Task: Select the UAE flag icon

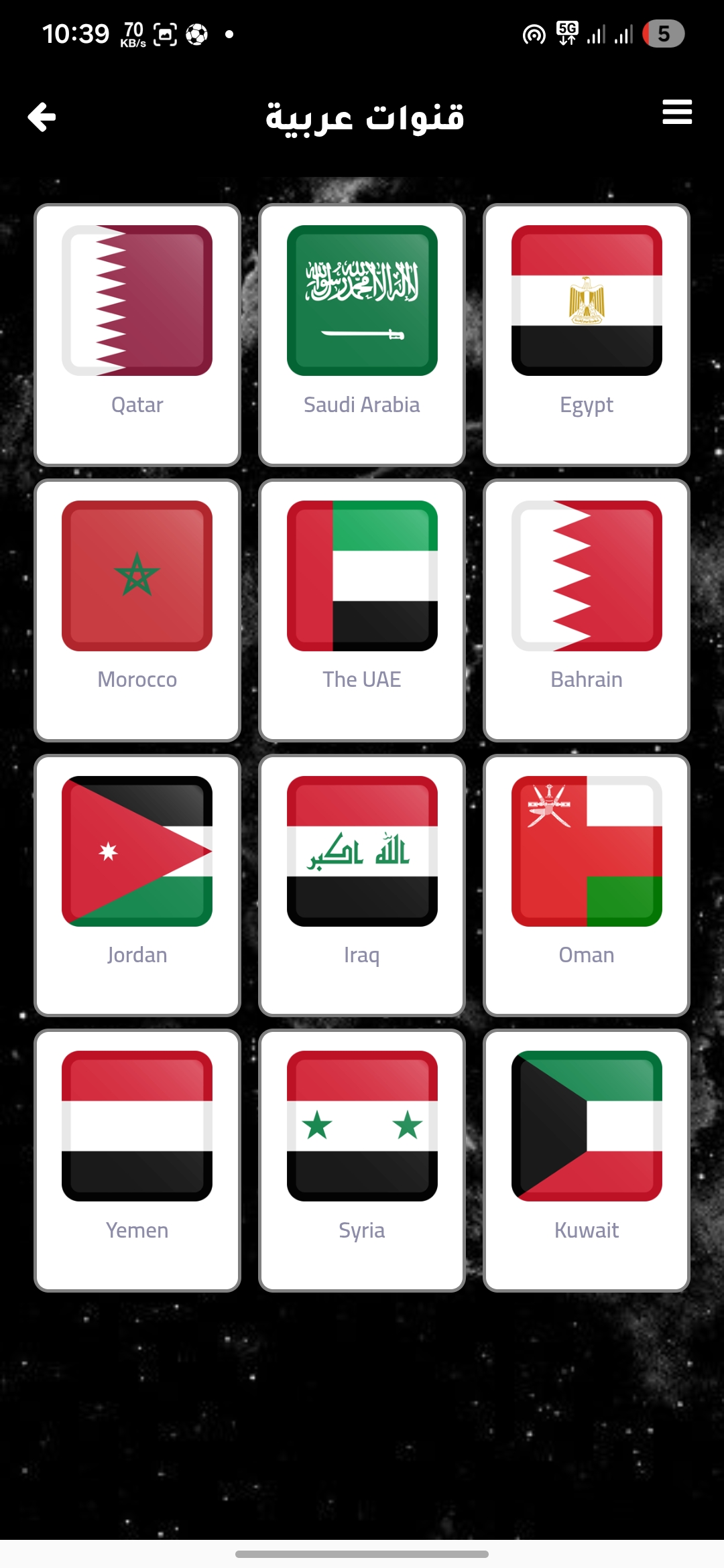Action: [x=362, y=574]
